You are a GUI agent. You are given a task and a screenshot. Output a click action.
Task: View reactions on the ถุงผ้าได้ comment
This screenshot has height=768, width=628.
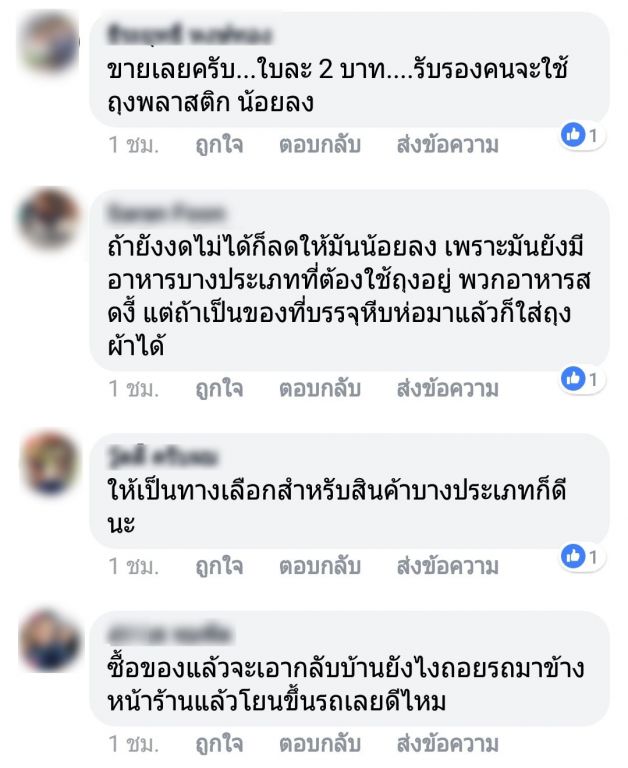pyautogui.click(x=583, y=379)
